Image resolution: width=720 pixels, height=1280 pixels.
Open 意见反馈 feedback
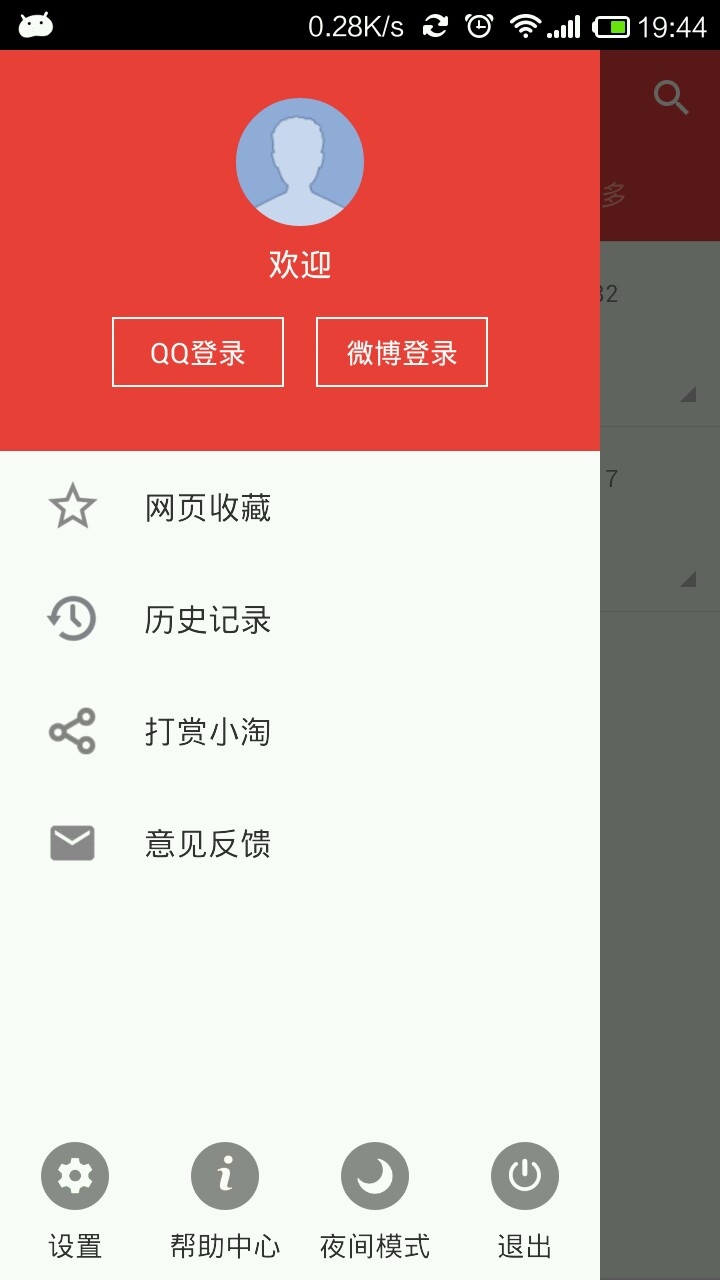208,844
